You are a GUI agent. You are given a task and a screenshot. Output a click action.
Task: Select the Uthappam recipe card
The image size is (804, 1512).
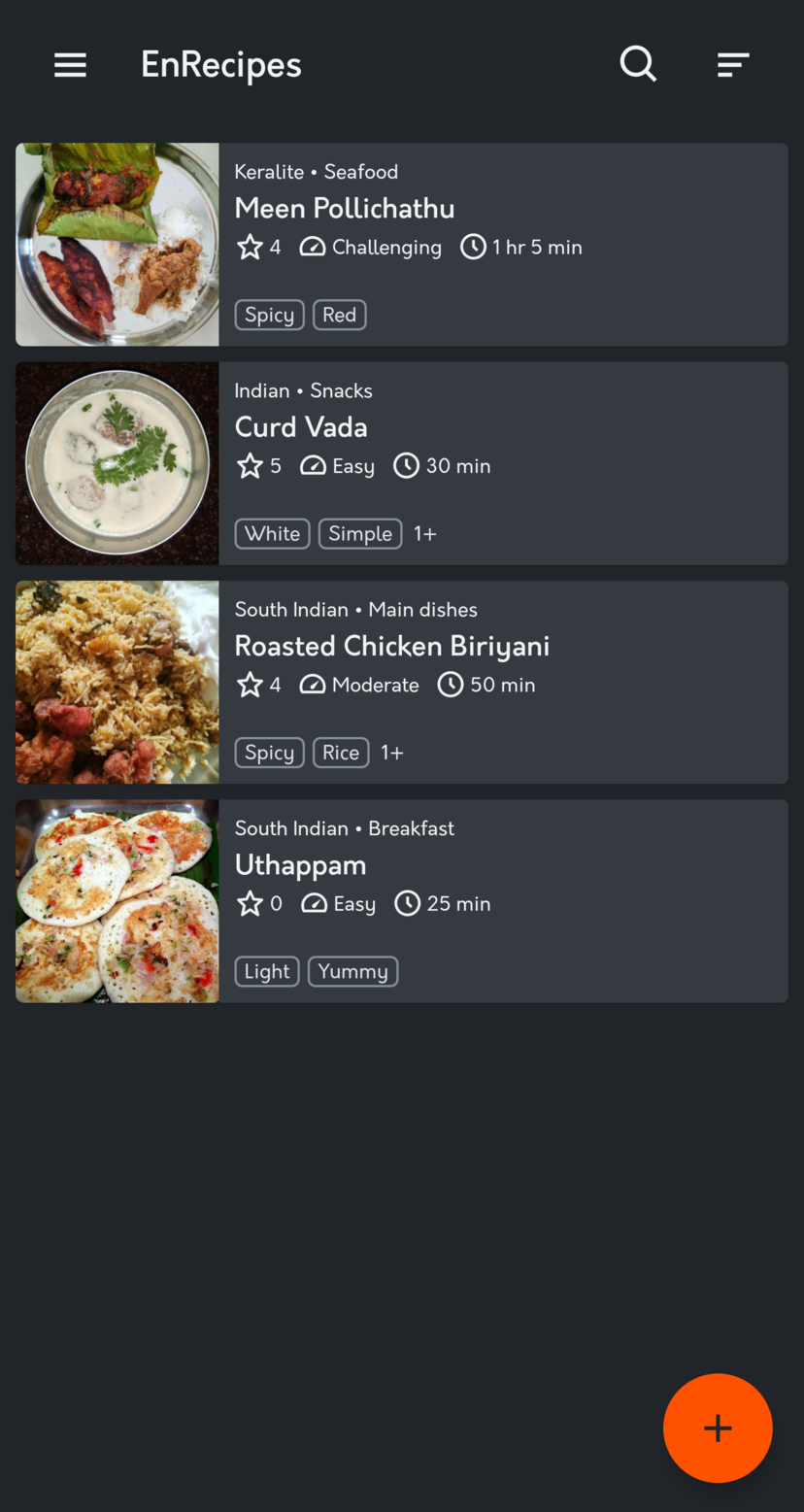401,901
